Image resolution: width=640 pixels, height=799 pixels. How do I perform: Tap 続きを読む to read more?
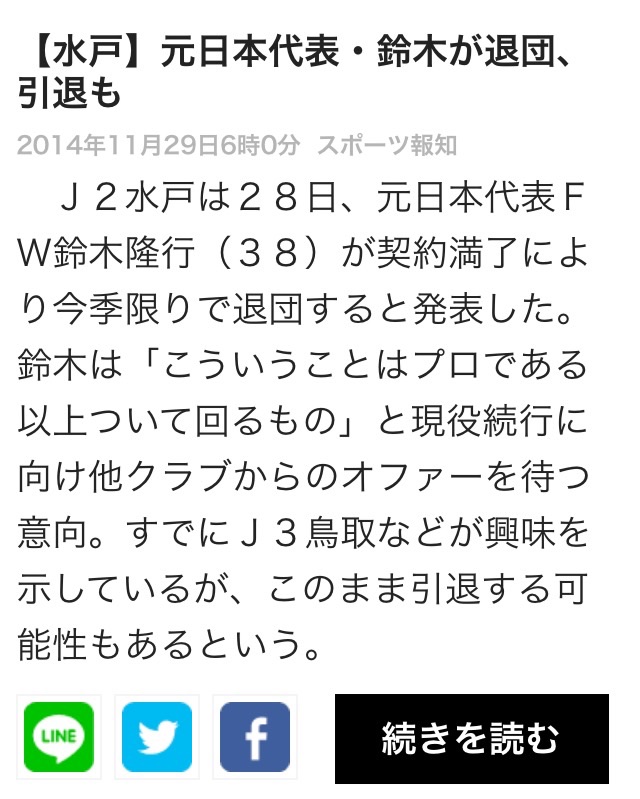tap(471, 739)
